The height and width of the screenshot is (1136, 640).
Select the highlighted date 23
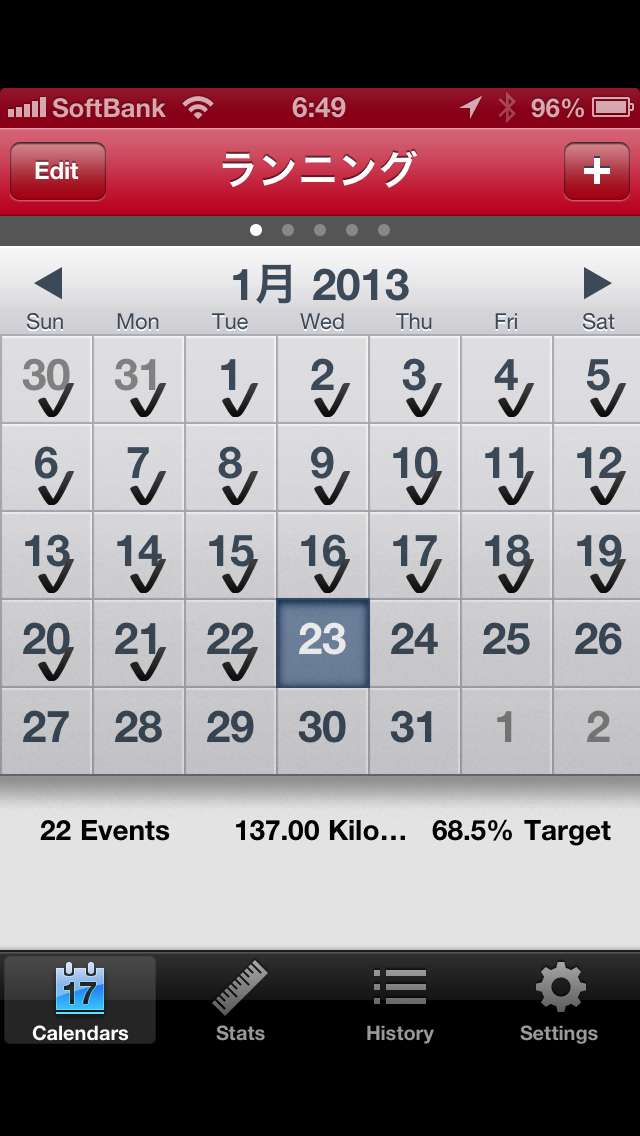322,642
